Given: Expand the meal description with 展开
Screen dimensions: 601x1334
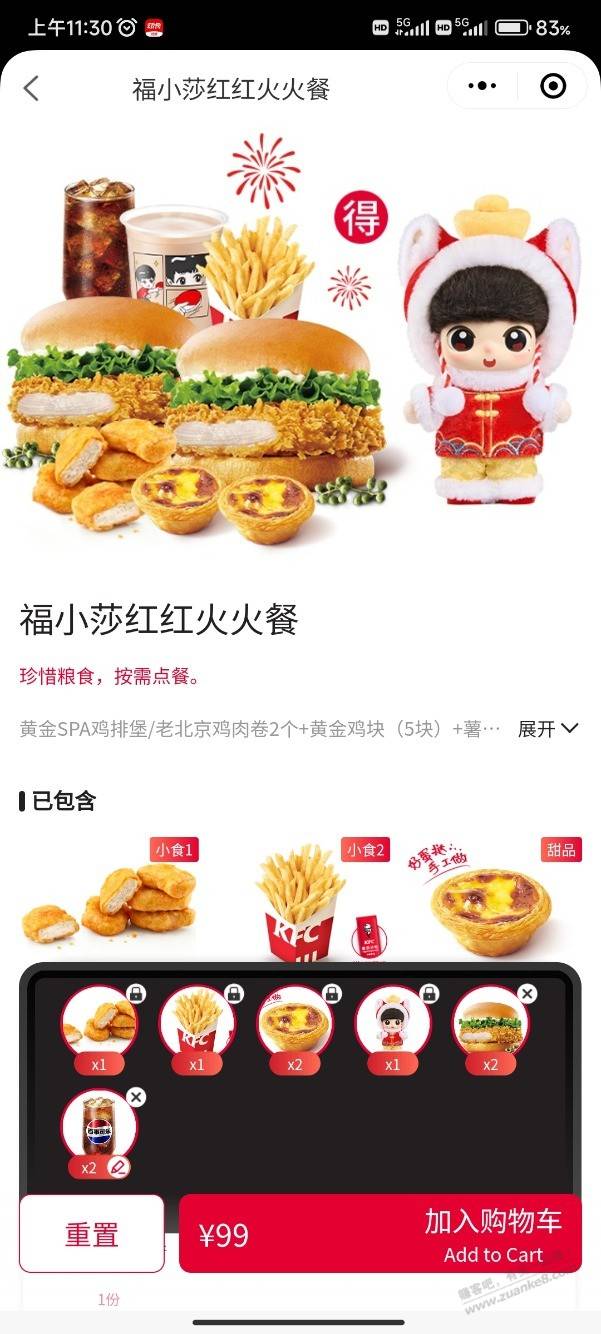Looking at the screenshot, I should click(x=547, y=729).
